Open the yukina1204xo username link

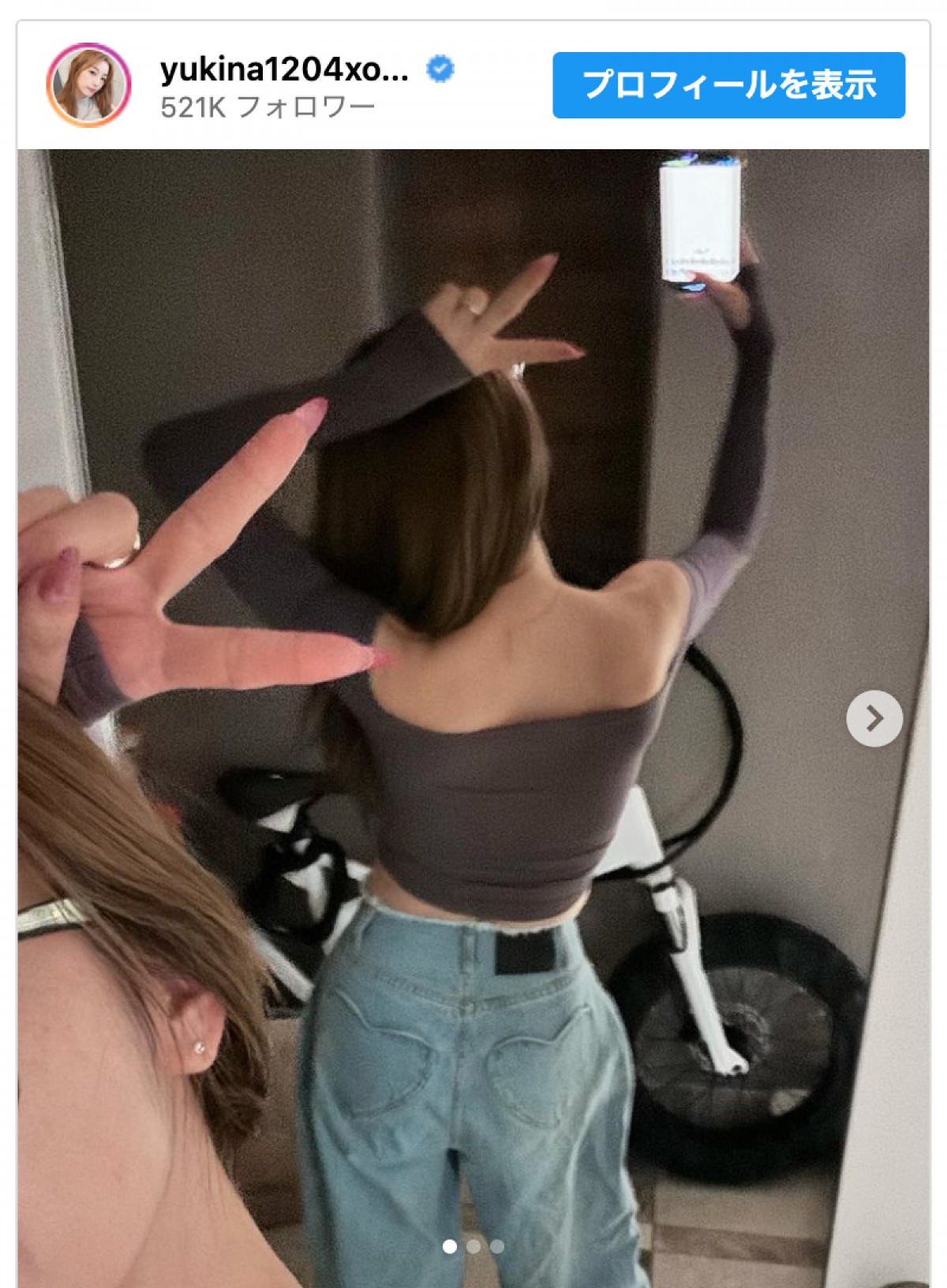click(284, 70)
